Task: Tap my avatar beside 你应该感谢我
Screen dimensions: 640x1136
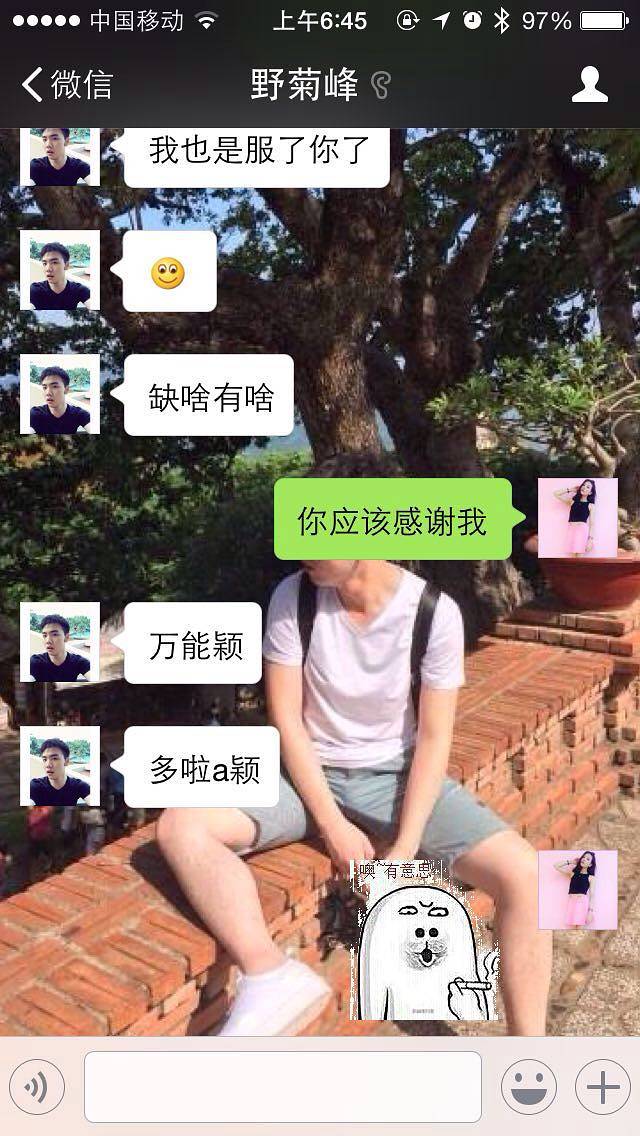Action: pos(578,518)
